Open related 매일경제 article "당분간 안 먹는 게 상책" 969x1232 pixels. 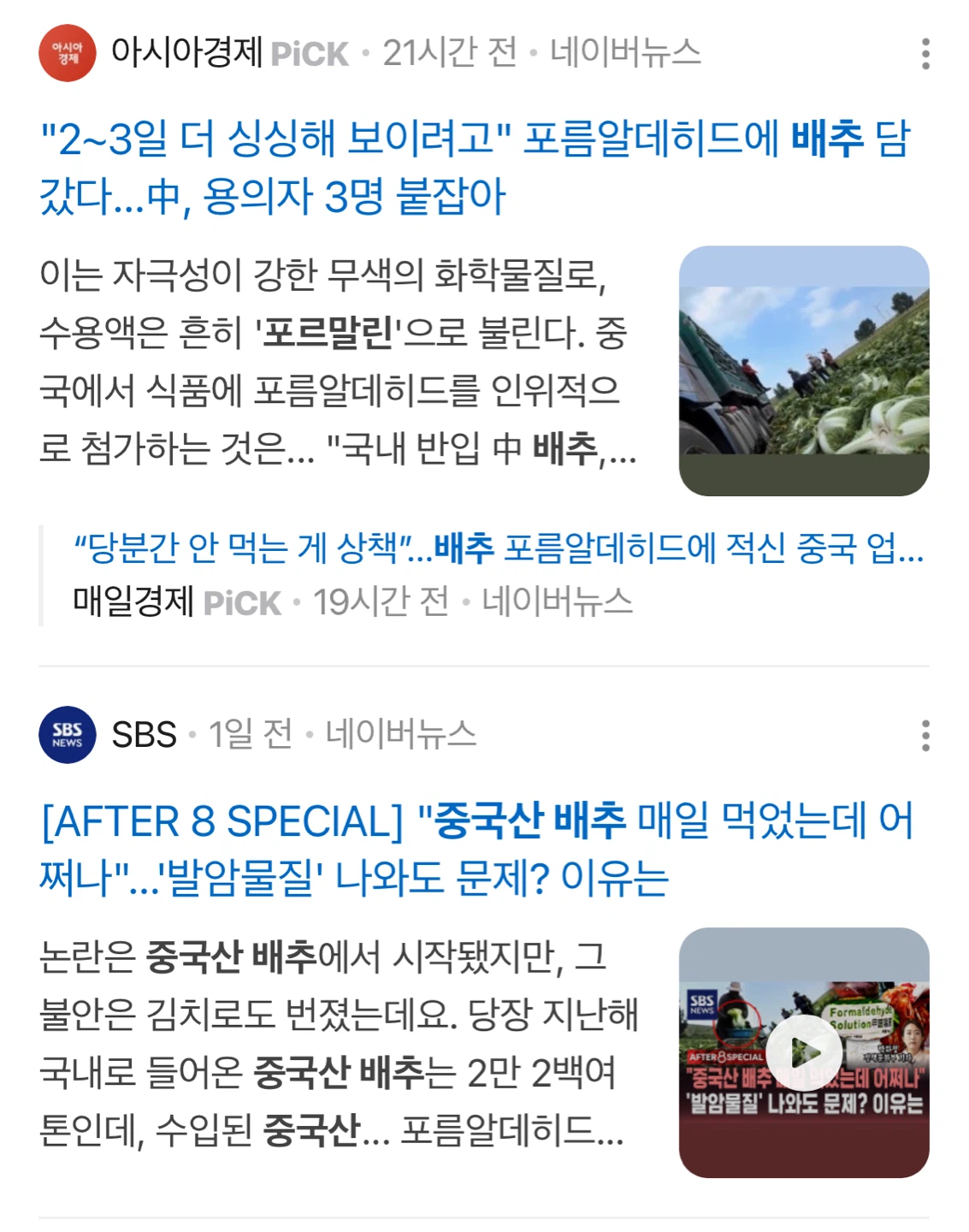coord(499,548)
